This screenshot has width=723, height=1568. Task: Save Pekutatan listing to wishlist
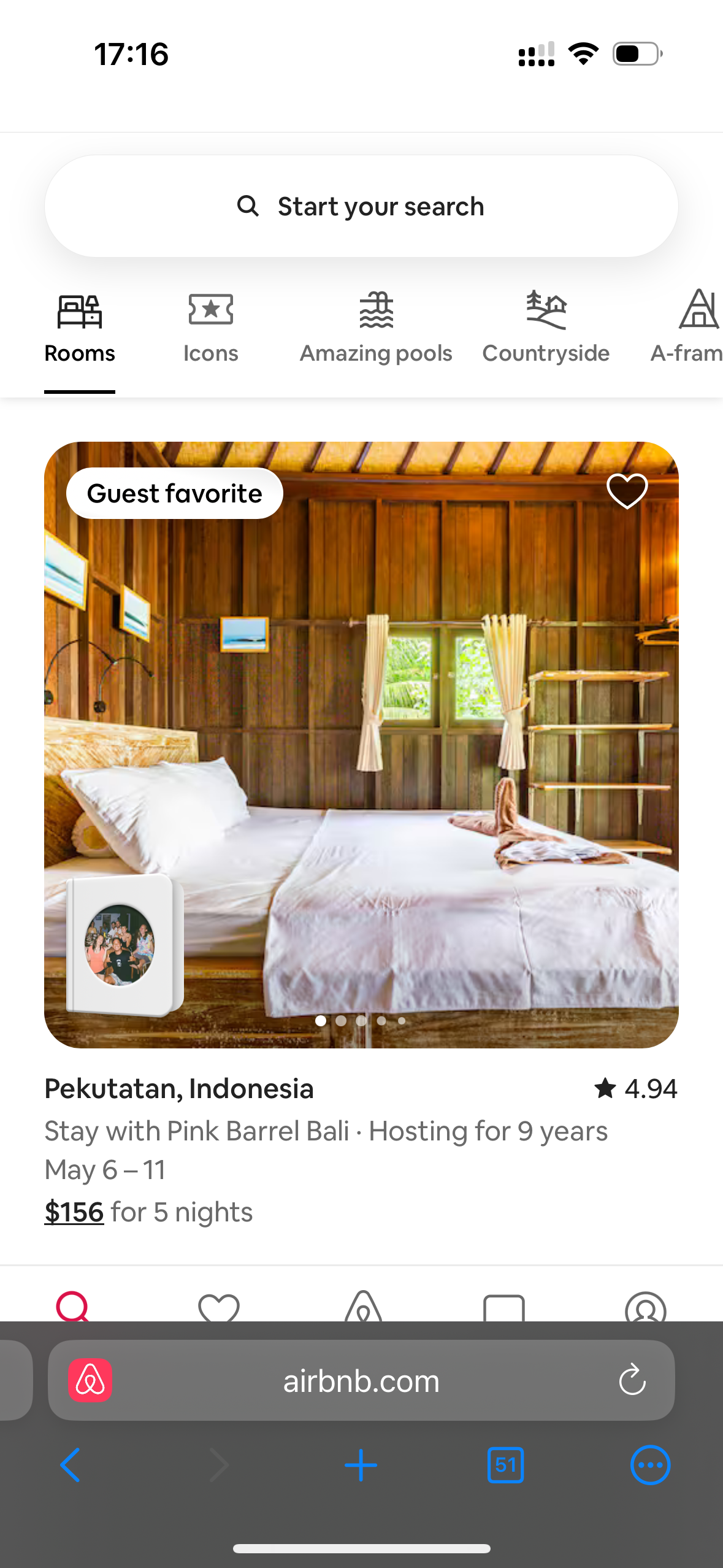pyautogui.click(x=627, y=491)
